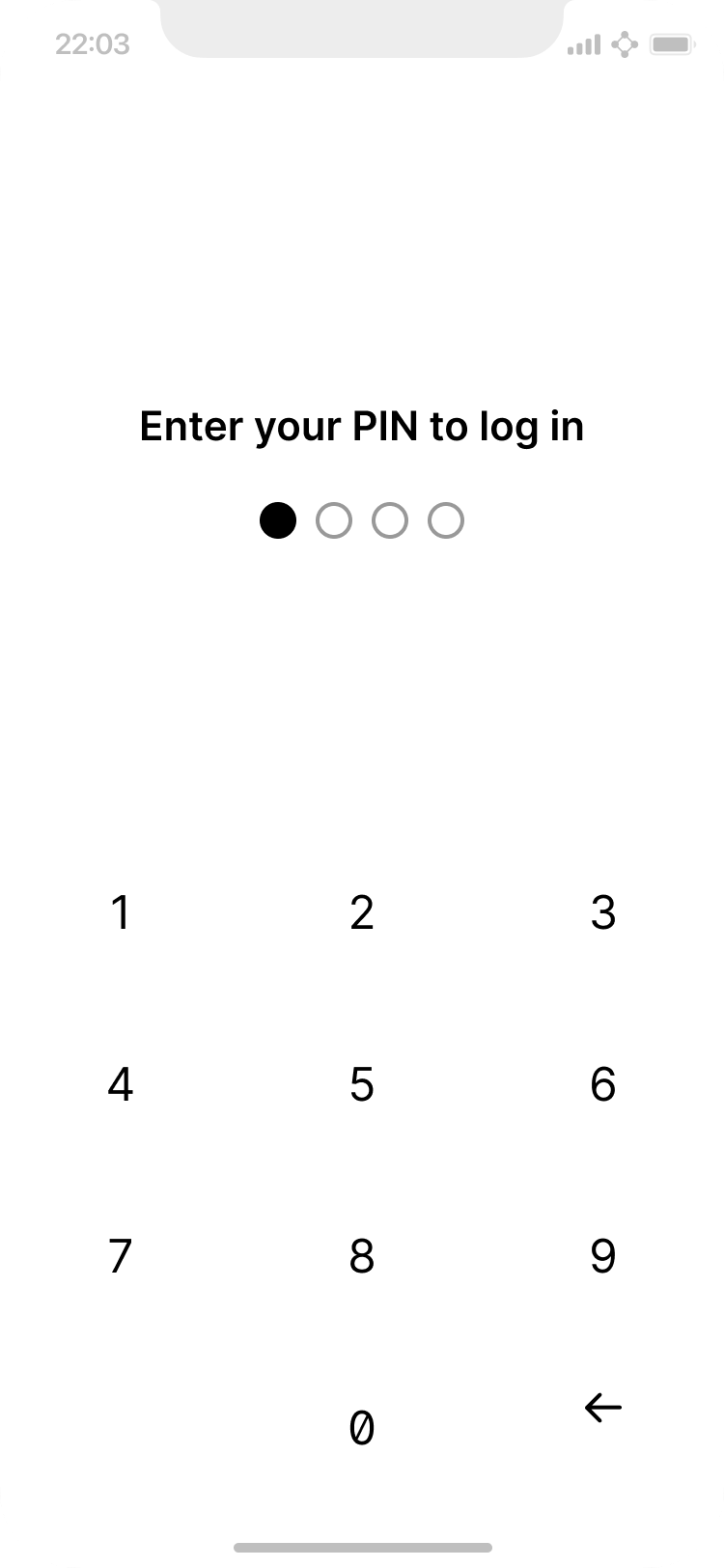Hit the 6 key on the keypad
Screen dimensions: 724x1568
pyautogui.click(x=603, y=1085)
